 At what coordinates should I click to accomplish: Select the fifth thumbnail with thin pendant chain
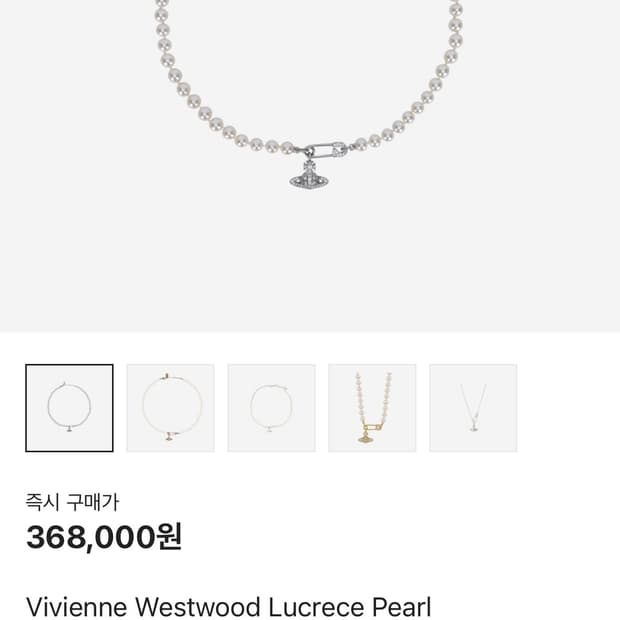click(x=473, y=408)
